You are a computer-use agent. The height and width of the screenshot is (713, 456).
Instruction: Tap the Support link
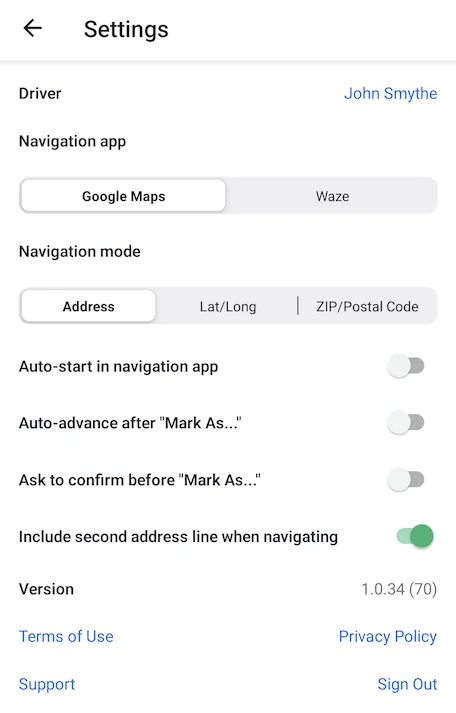47,684
